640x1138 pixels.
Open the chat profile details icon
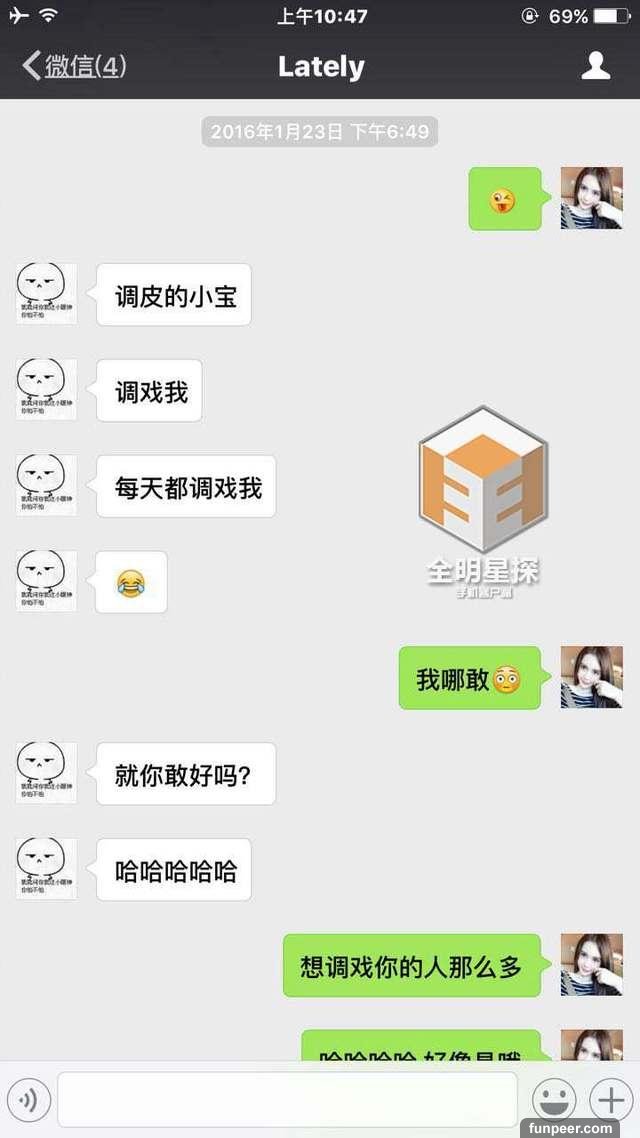click(596, 67)
